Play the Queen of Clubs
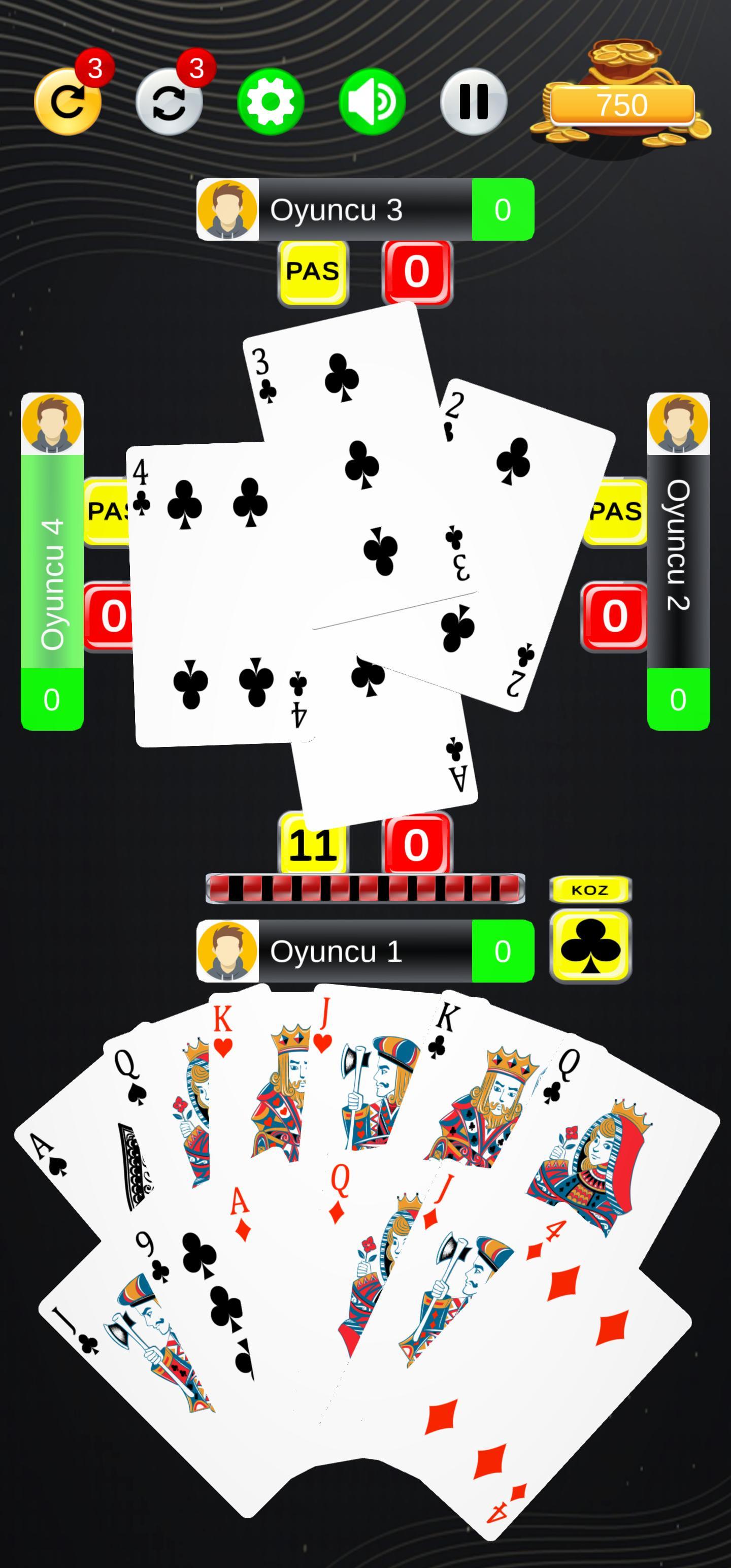 pyautogui.click(x=615, y=1145)
